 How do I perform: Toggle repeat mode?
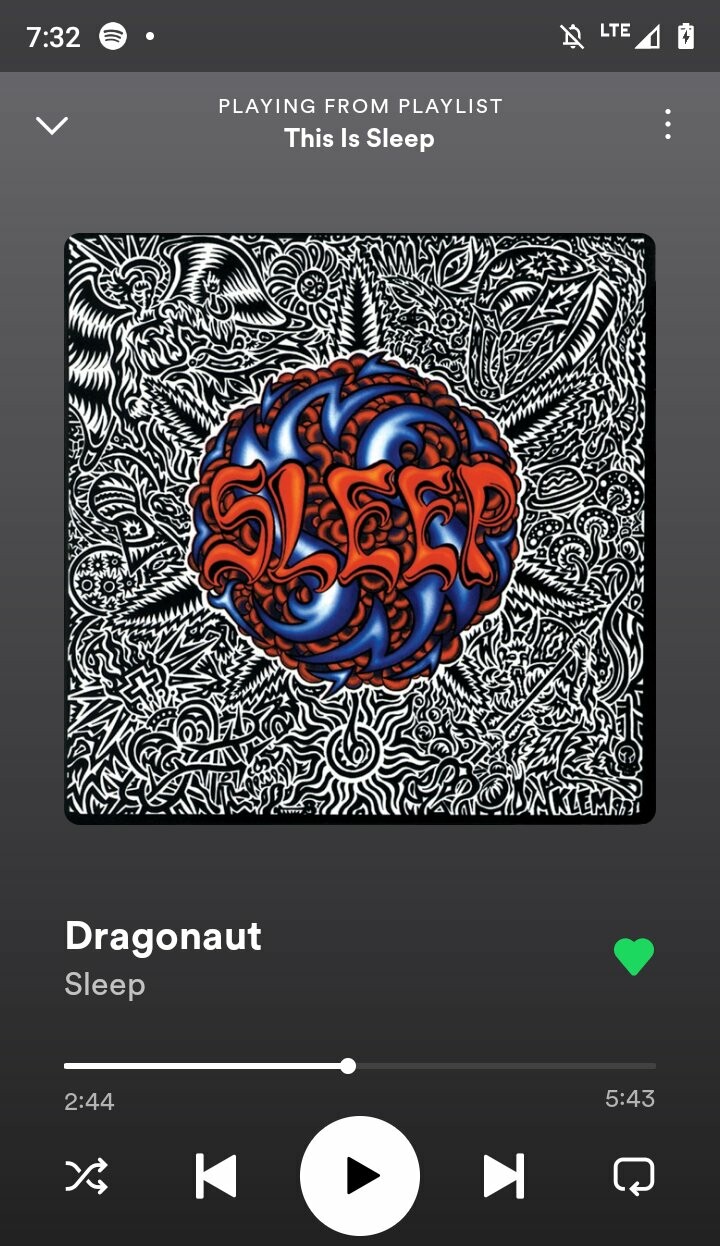[x=633, y=1176]
